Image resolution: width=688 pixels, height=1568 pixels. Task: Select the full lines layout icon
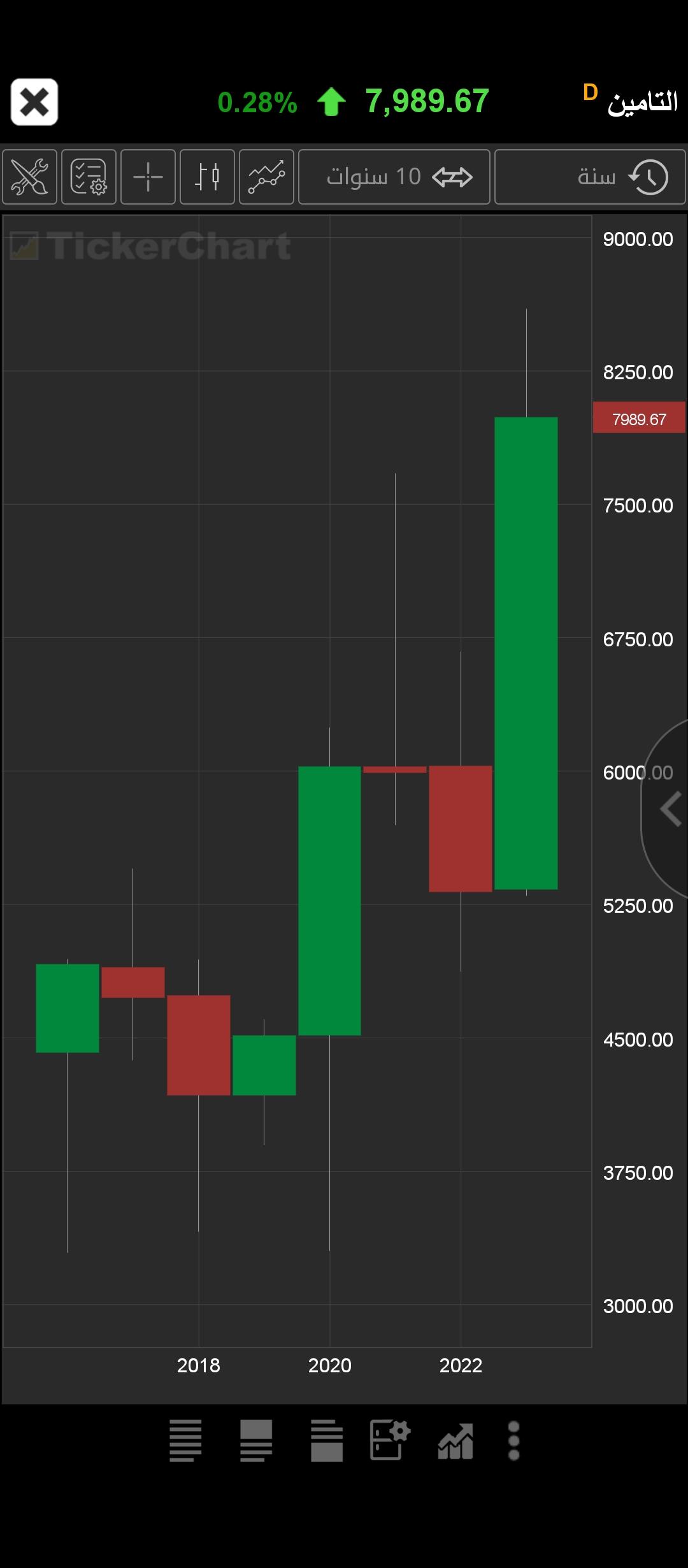click(x=185, y=1441)
